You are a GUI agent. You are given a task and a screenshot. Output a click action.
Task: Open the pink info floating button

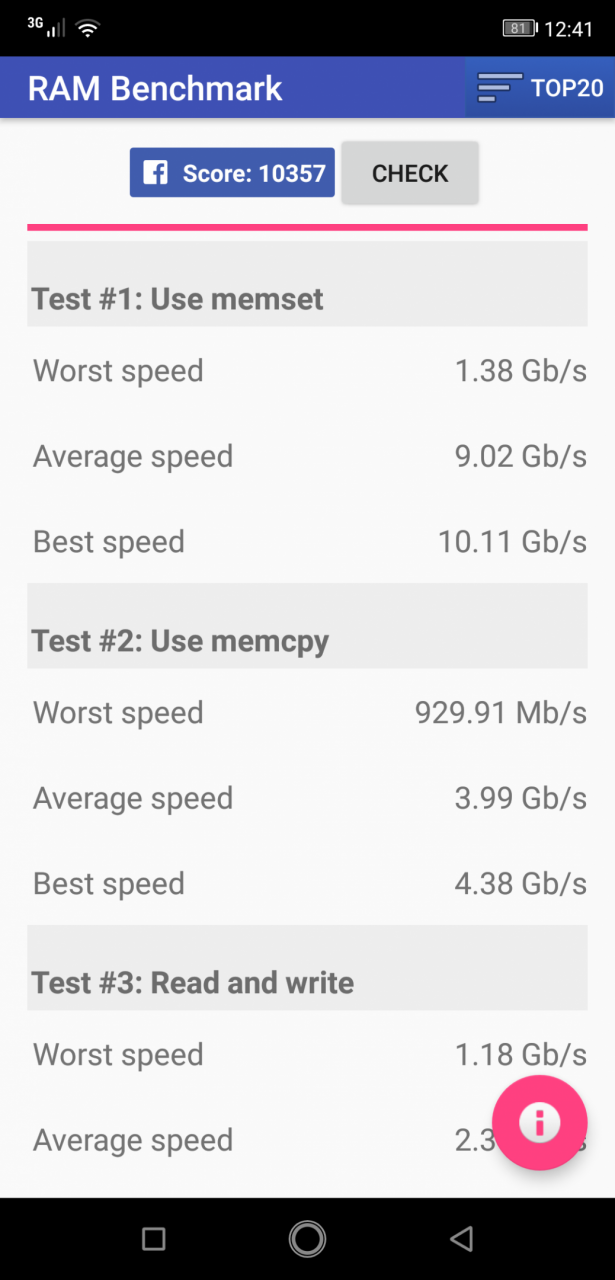(x=540, y=1122)
